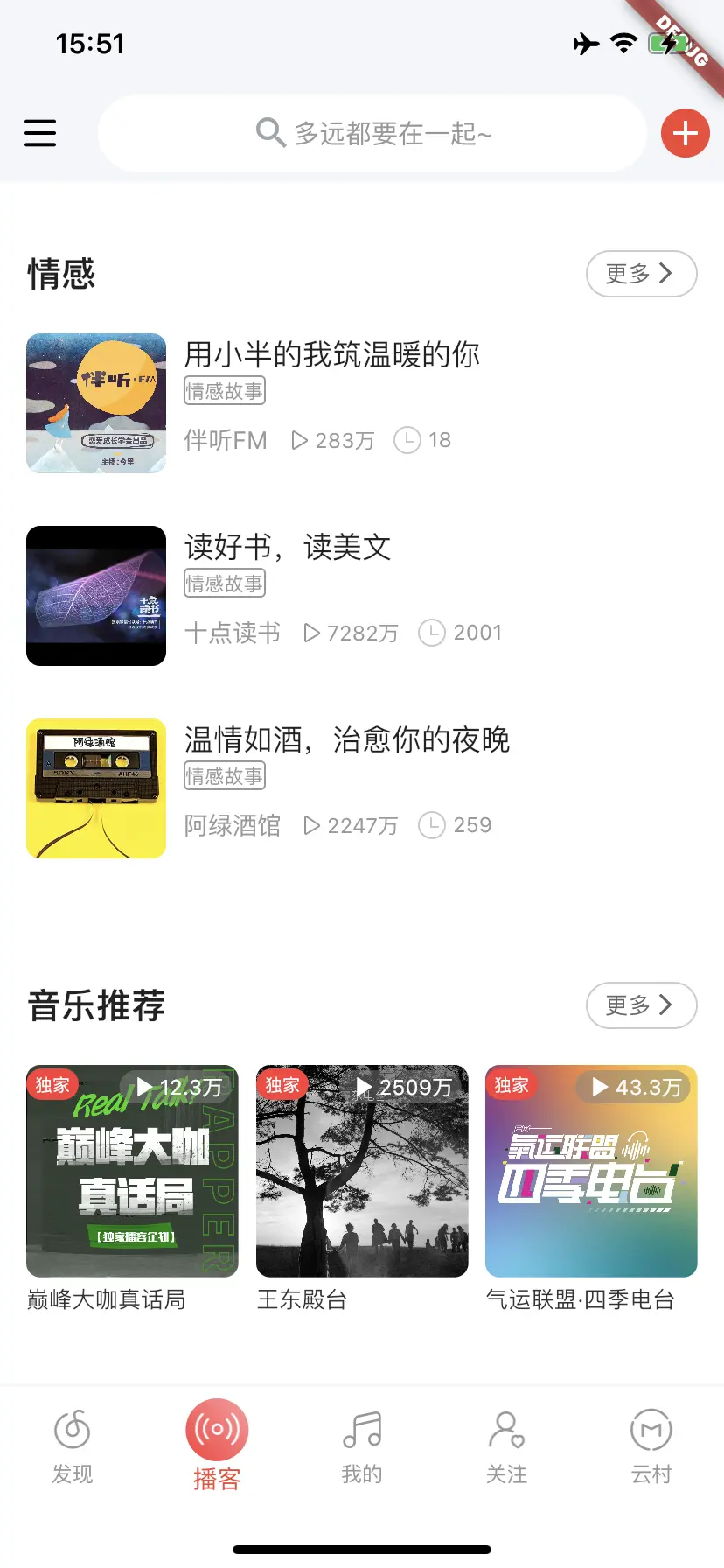Open podcast 用小半的我筑温暖的你

point(331,354)
